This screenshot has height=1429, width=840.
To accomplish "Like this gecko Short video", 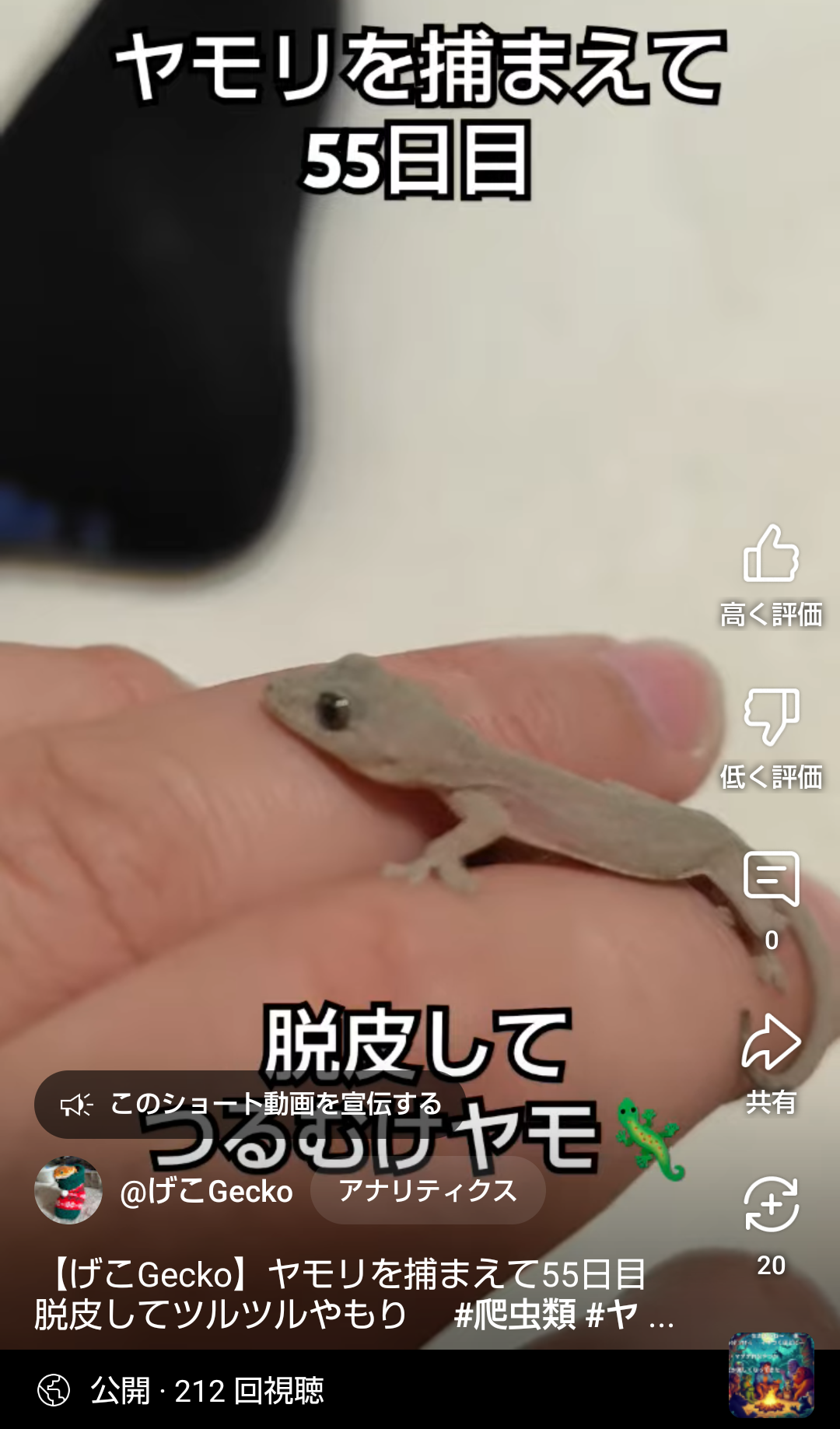I will [771, 555].
